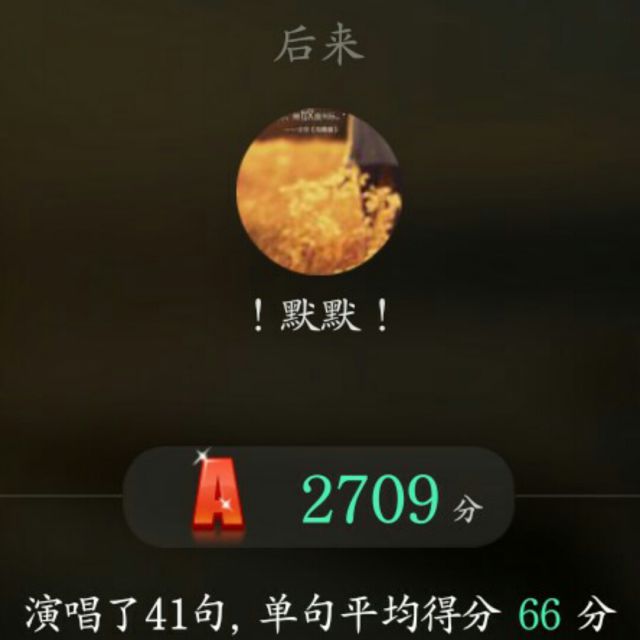
Task: Open the profile avatar of !默默!
Action: tap(318, 194)
